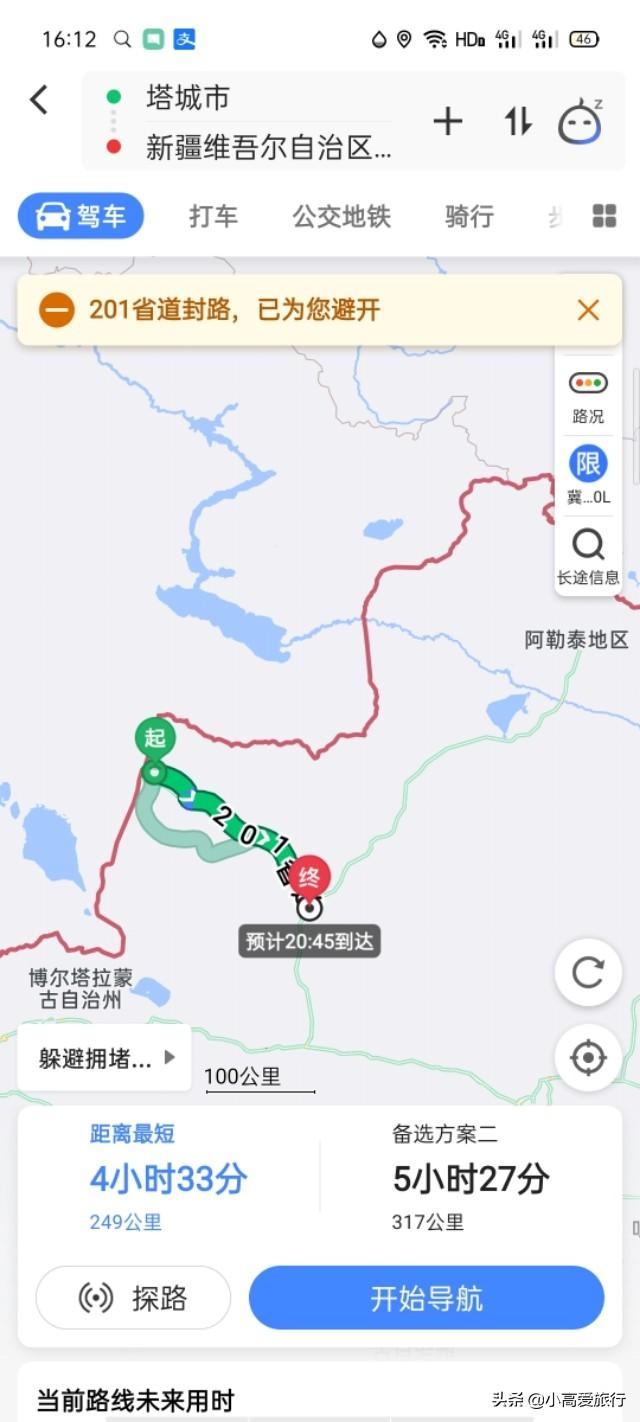The height and width of the screenshot is (1422, 640).
Task: Dismiss the 201省道封路 banner
Action: (x=588, y=310)
